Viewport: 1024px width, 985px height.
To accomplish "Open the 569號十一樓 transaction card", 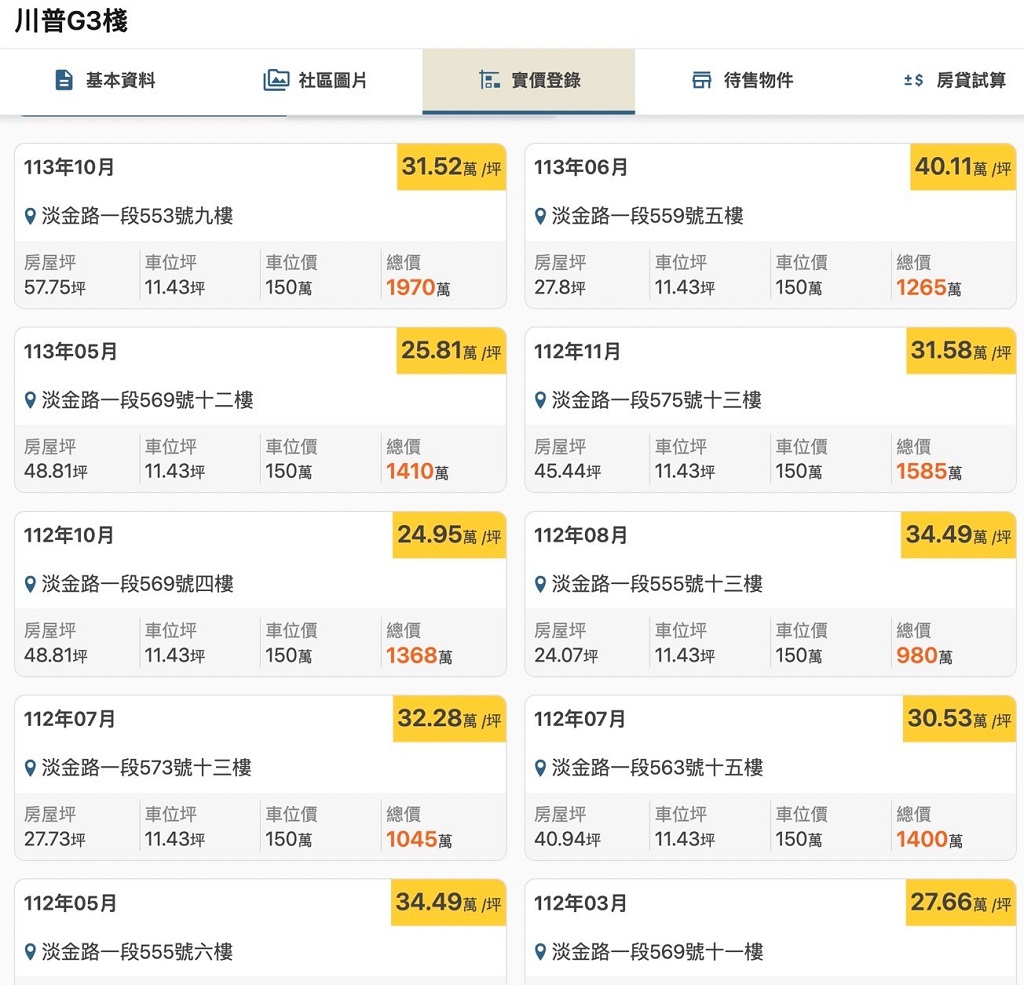I will click(770, 940).
